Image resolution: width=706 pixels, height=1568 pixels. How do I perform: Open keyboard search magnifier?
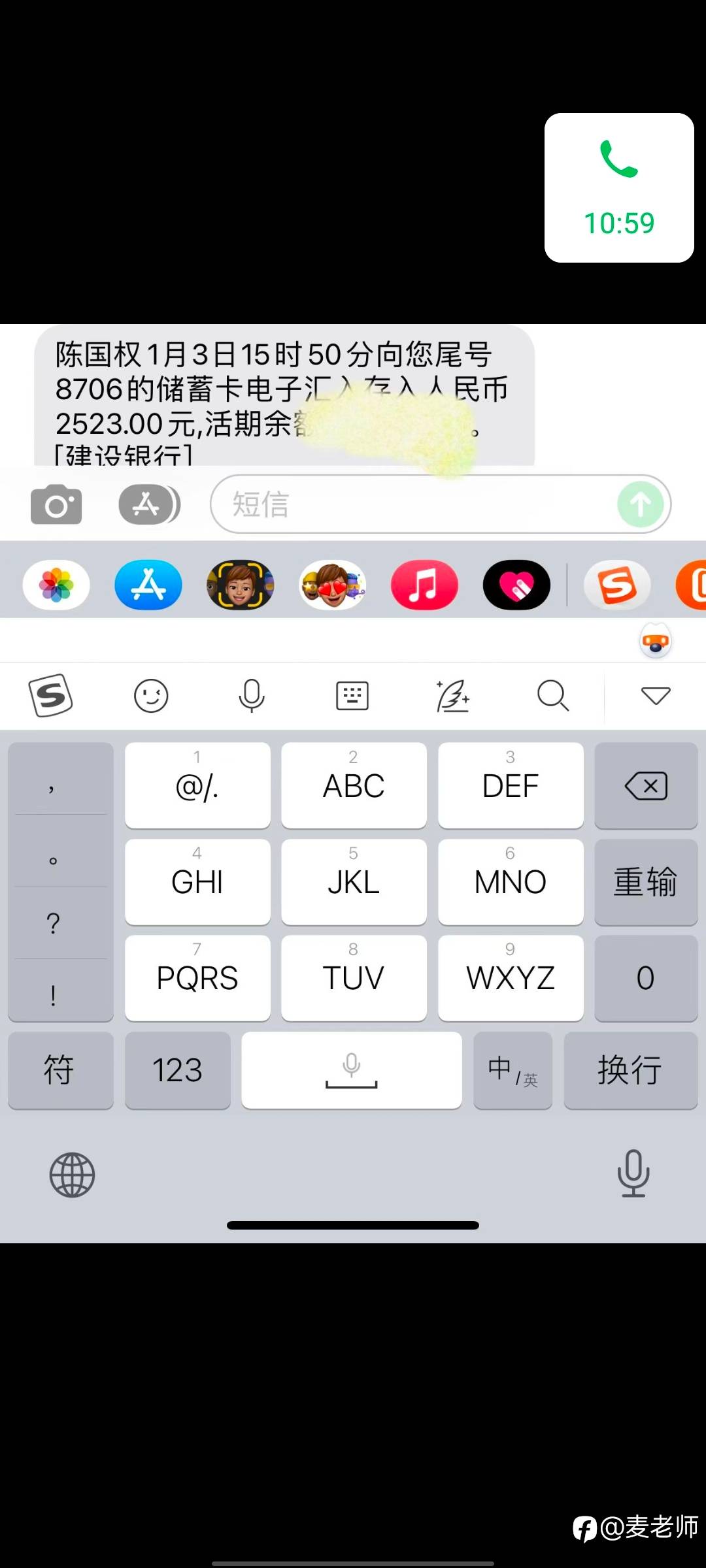553,696
